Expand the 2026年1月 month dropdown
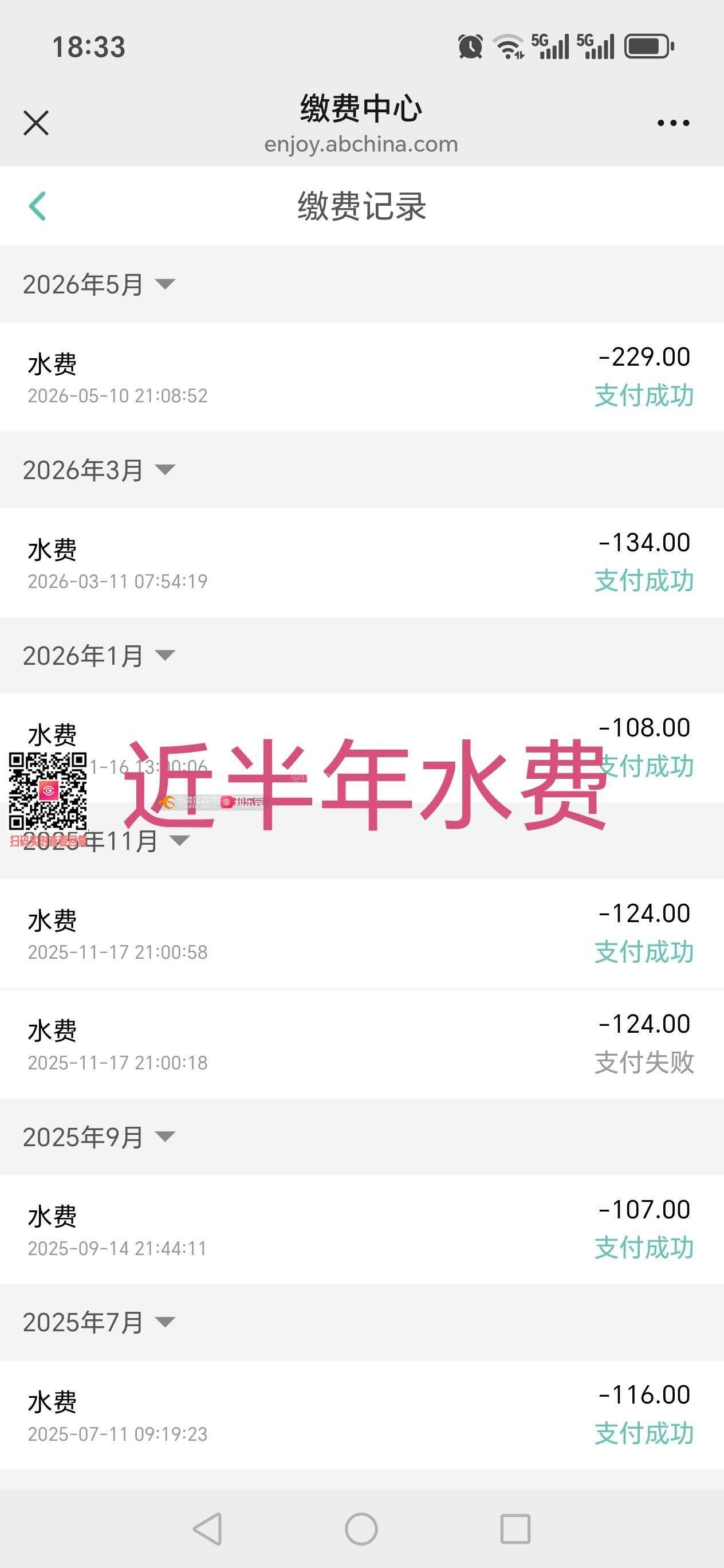This screenshot has width=724, height=1568. pyautogui.click(x=99, y=656)
